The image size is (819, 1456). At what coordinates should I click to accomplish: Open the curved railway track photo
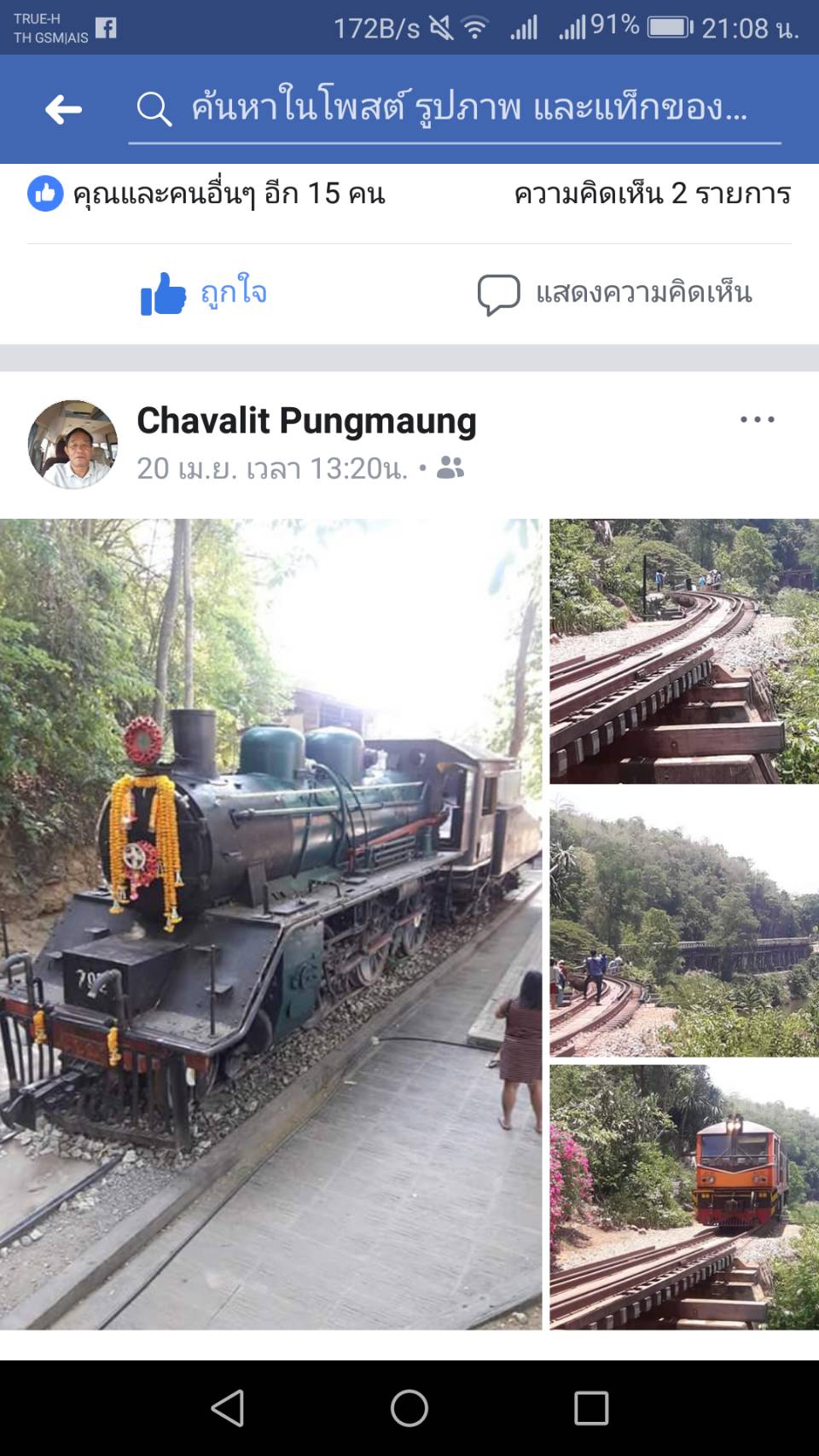(683, 651)
